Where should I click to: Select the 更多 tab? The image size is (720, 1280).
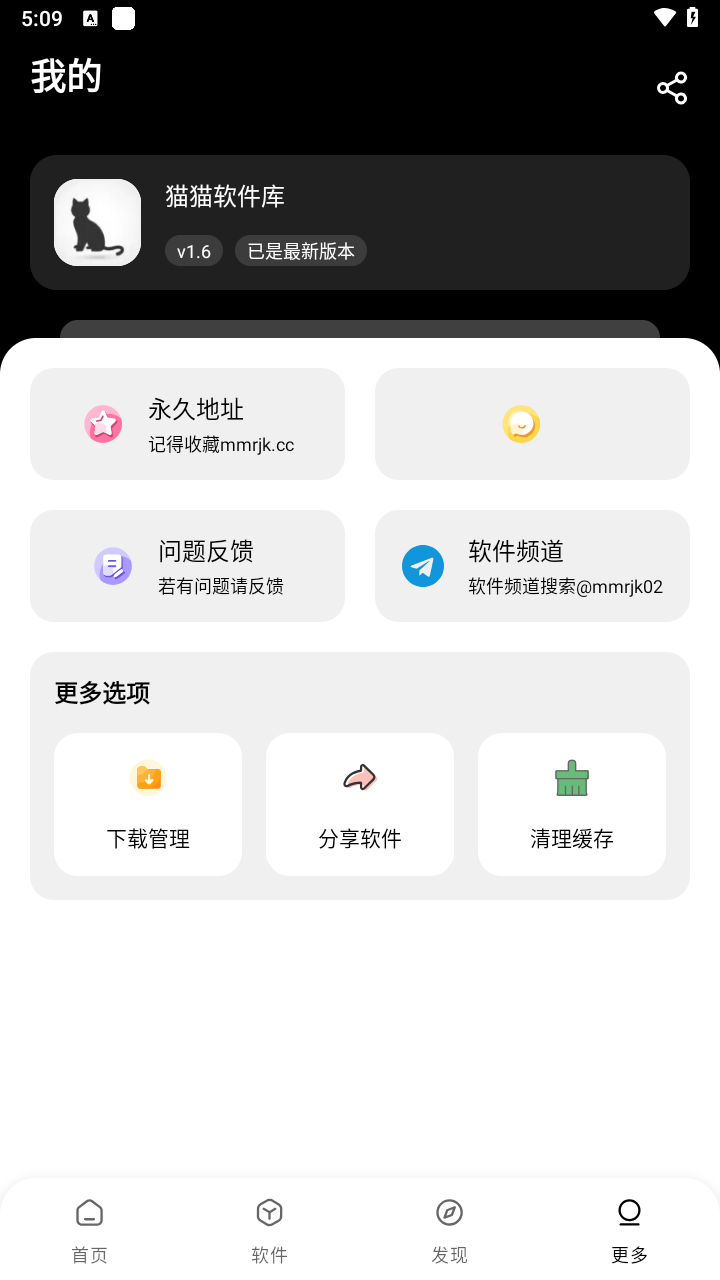pos(630,1230)
